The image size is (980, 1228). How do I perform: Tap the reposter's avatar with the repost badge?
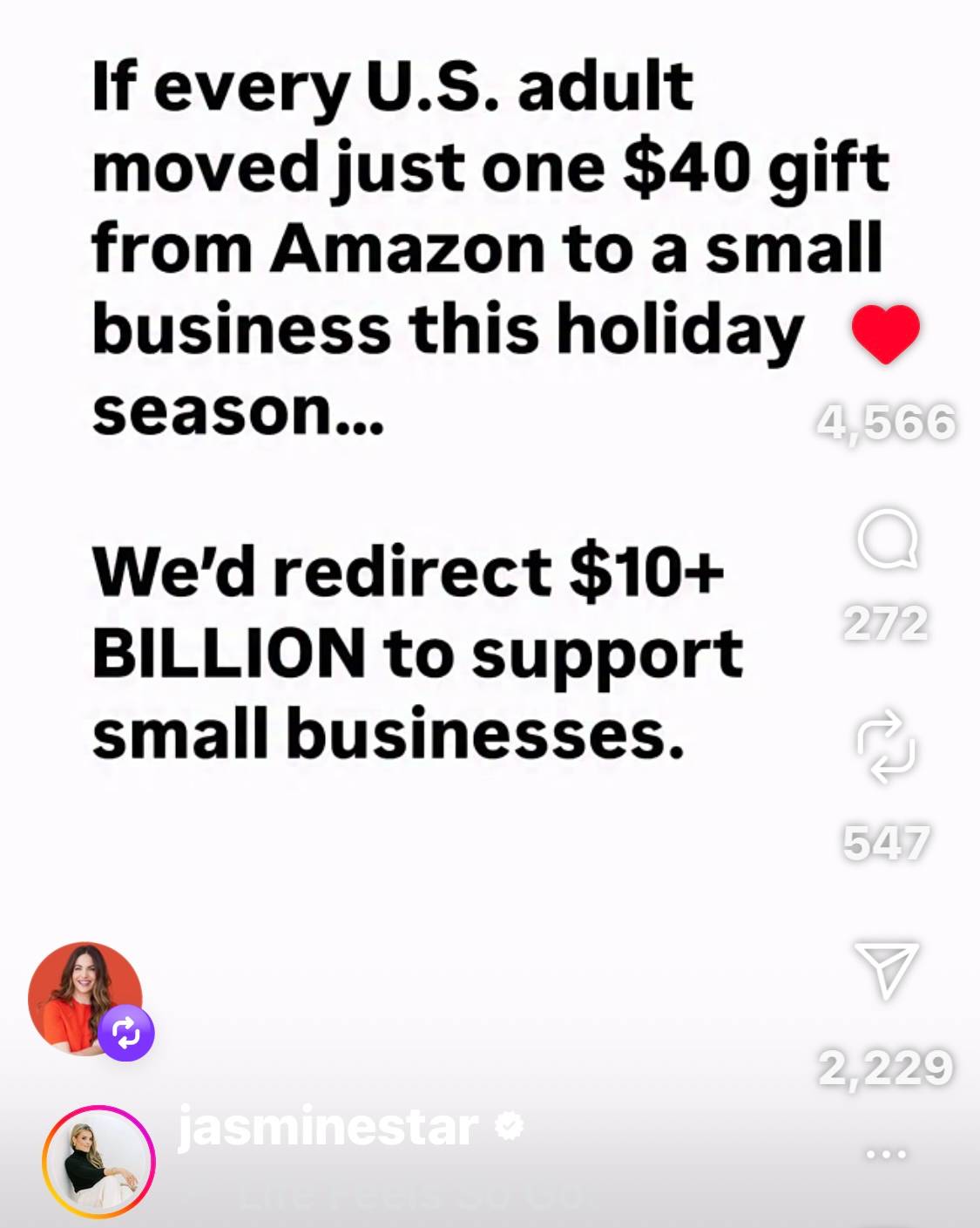click(x=86, y=999)
